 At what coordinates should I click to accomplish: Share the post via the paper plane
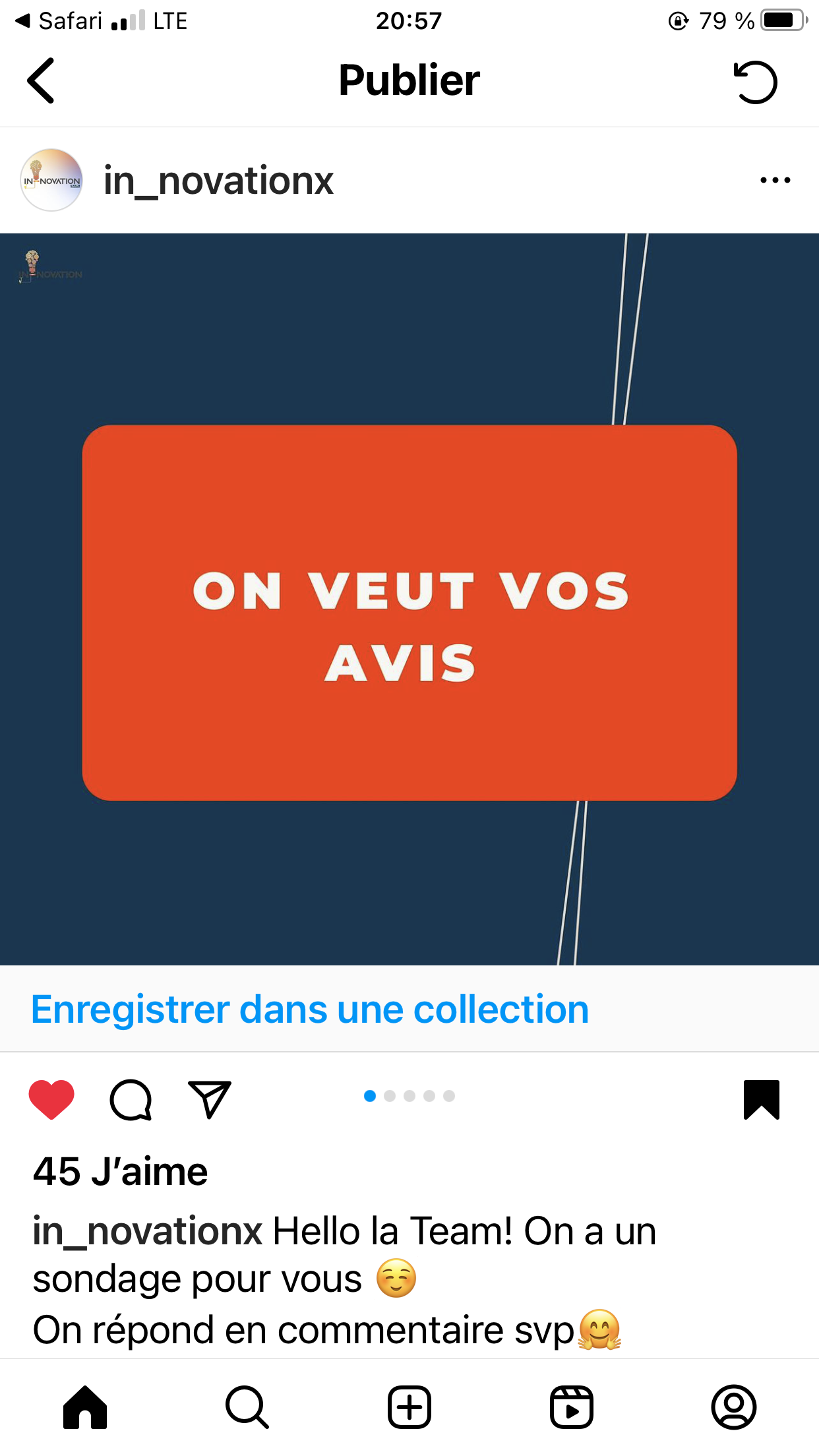(x=210, y=1099)
